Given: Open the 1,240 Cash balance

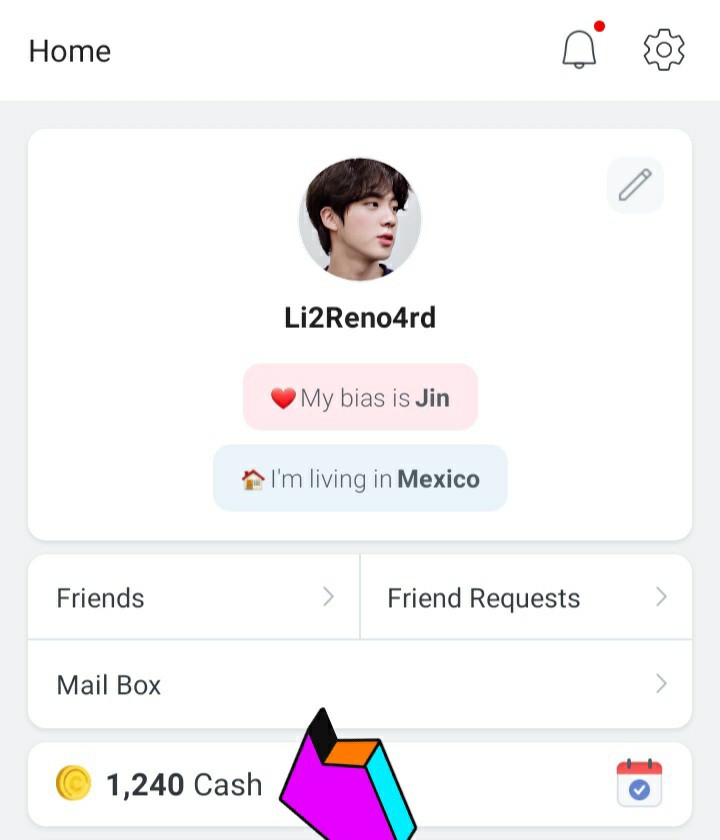Looking at the screenshot, I should 160,784.
